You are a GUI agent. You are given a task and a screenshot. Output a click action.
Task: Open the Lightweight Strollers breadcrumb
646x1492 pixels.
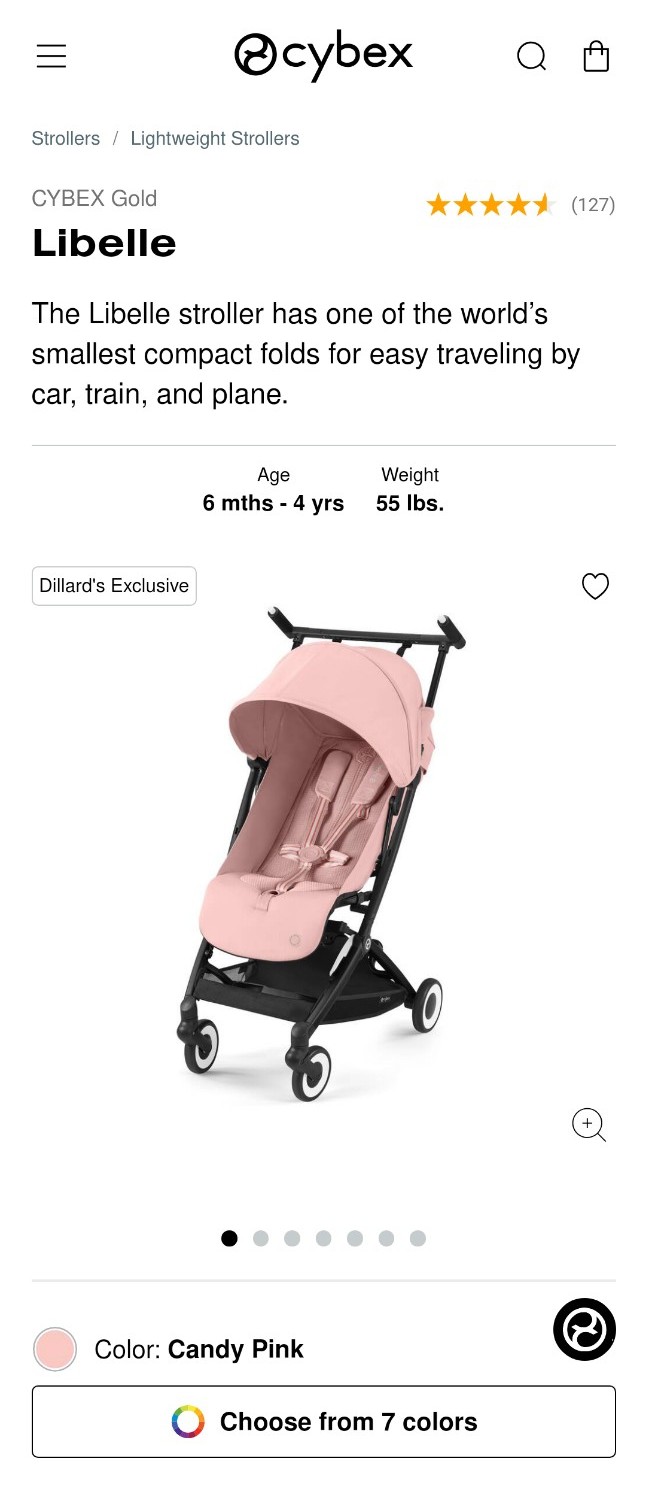(x=215, y=139)
